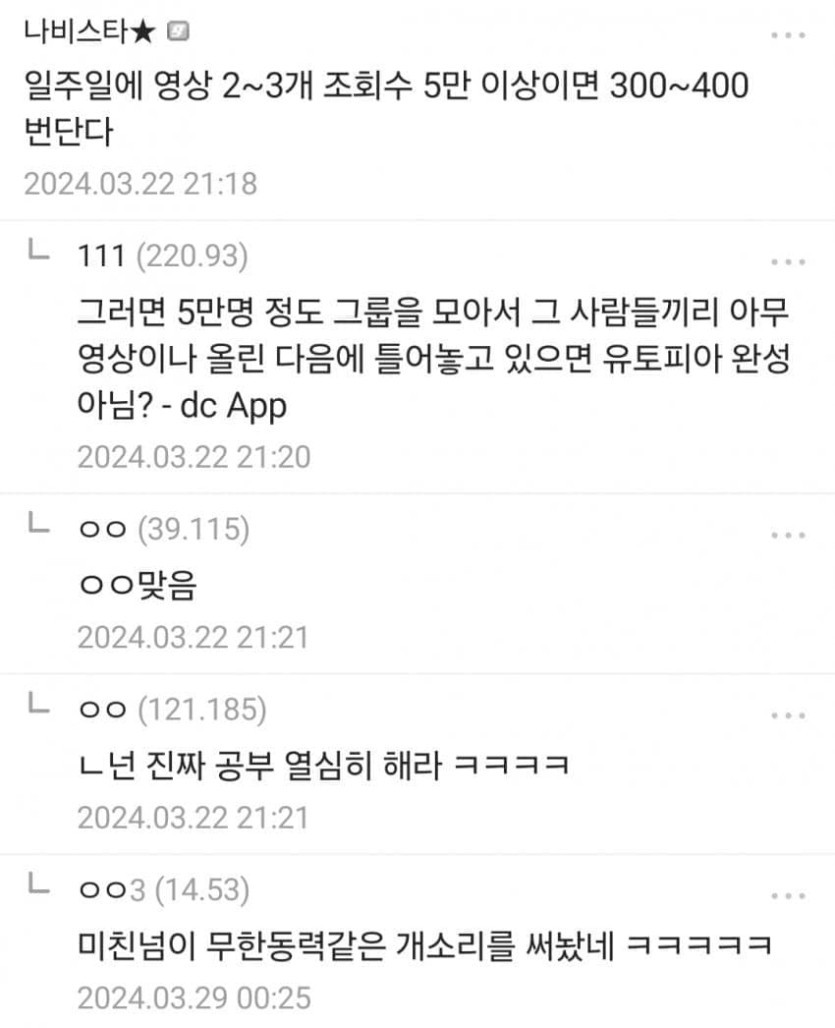Open the overflow menu on the ㅇㅇ (121.185) reply

click(x=788, y=715)
